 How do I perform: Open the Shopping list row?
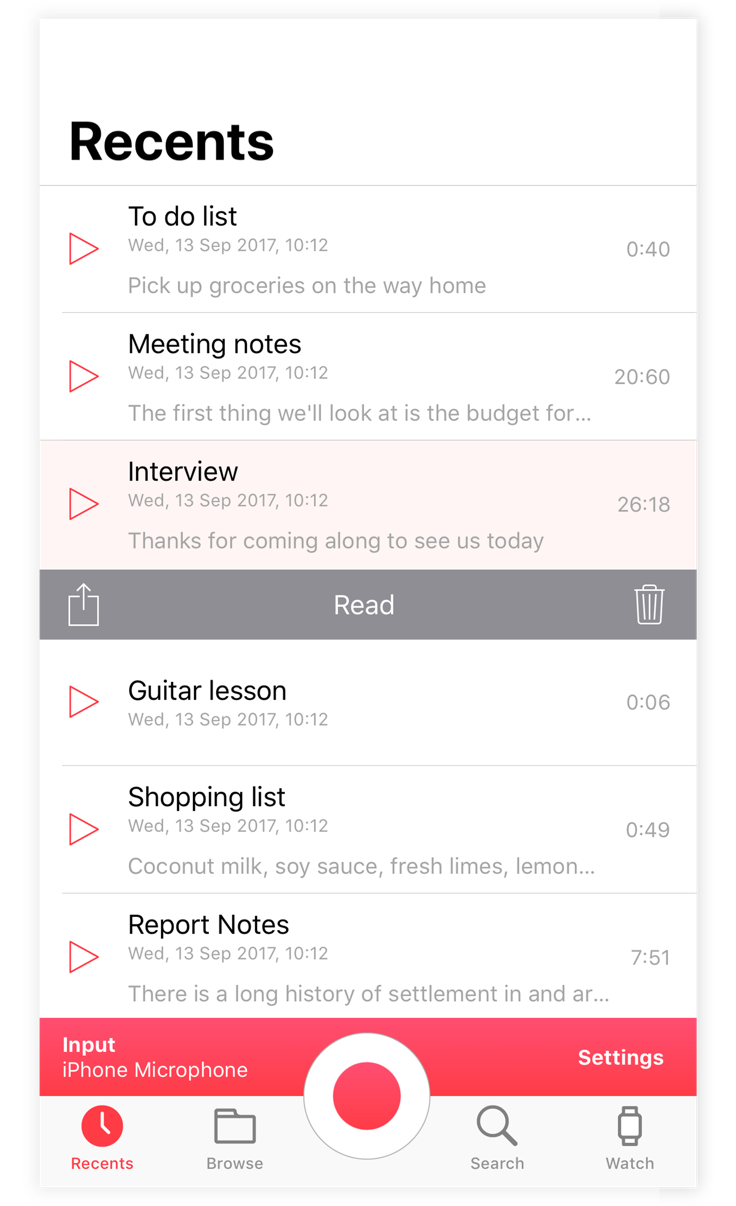(360, 829)
